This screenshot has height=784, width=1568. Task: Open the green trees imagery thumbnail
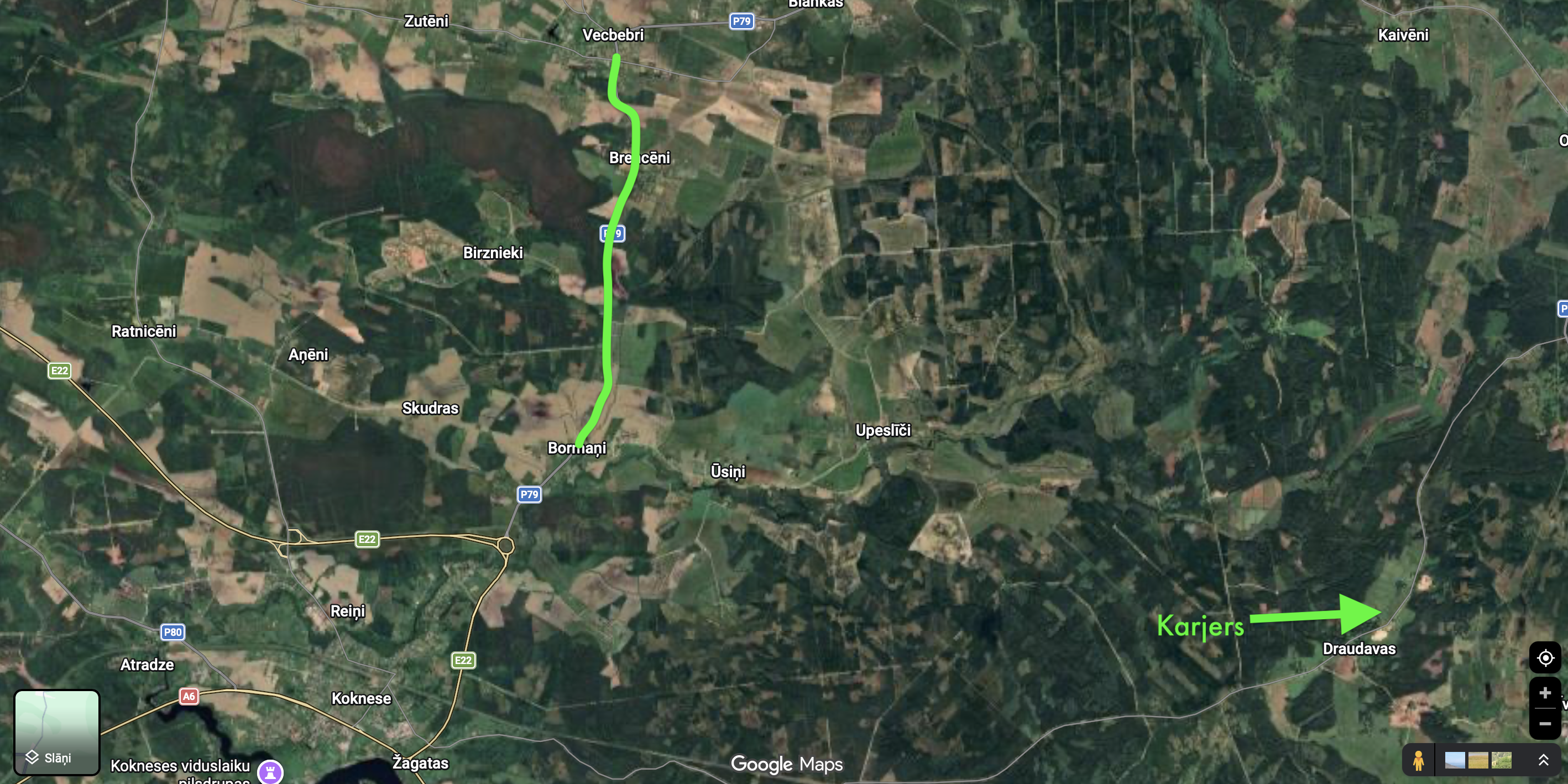coord(1501,760)
